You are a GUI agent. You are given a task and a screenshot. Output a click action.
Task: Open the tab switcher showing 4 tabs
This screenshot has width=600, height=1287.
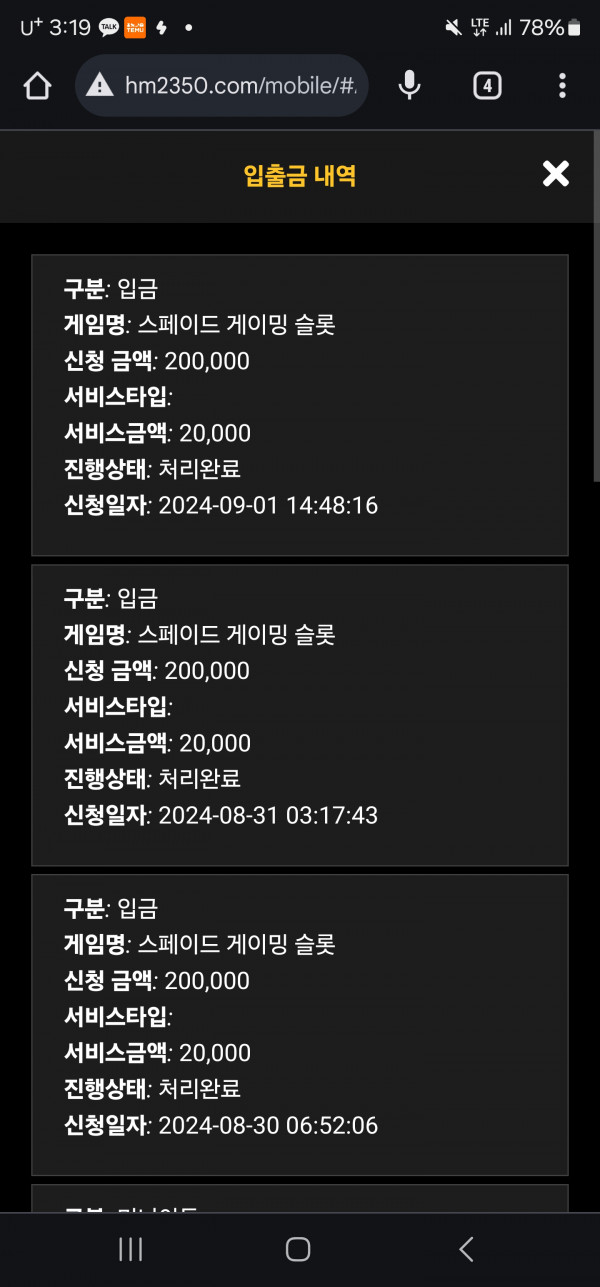coord(486,86)
